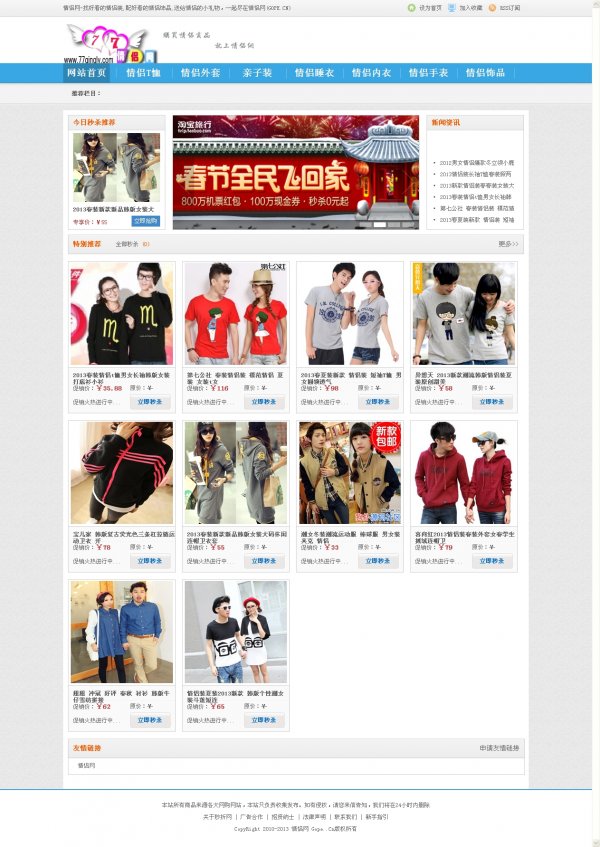Tap 更多 in the 特别推荐 section
This screenshot has width=600, height=847.
(509, 244)
